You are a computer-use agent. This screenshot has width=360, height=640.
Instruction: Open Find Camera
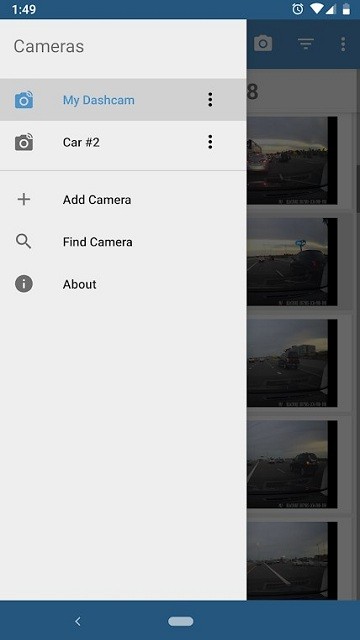[x=123, y=242]
